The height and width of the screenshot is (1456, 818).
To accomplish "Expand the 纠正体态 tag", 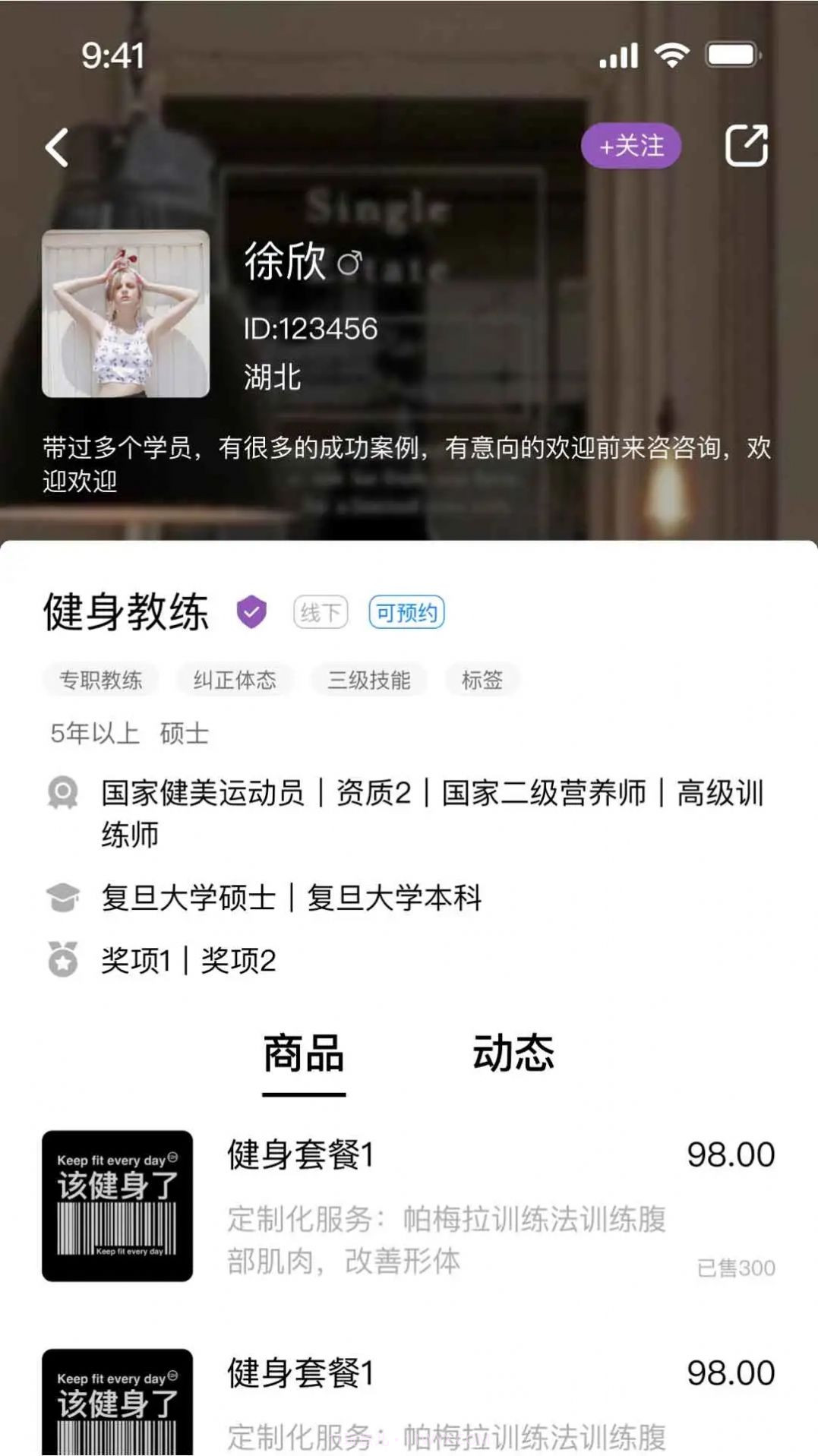I will click(235, 681).
